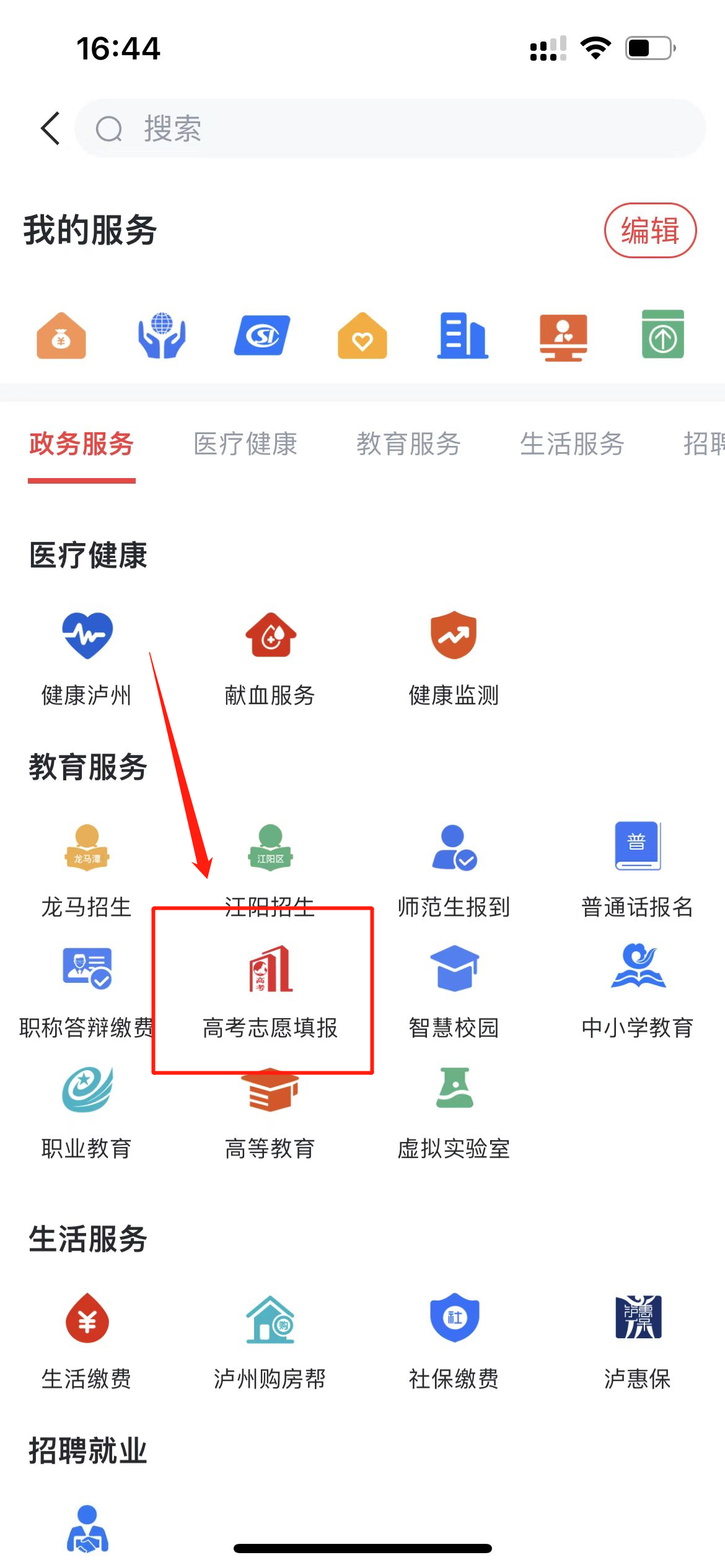Switch to the 教育服务 tab
The height and width of the screenshot is (1568, 725).
pos(408,444)
